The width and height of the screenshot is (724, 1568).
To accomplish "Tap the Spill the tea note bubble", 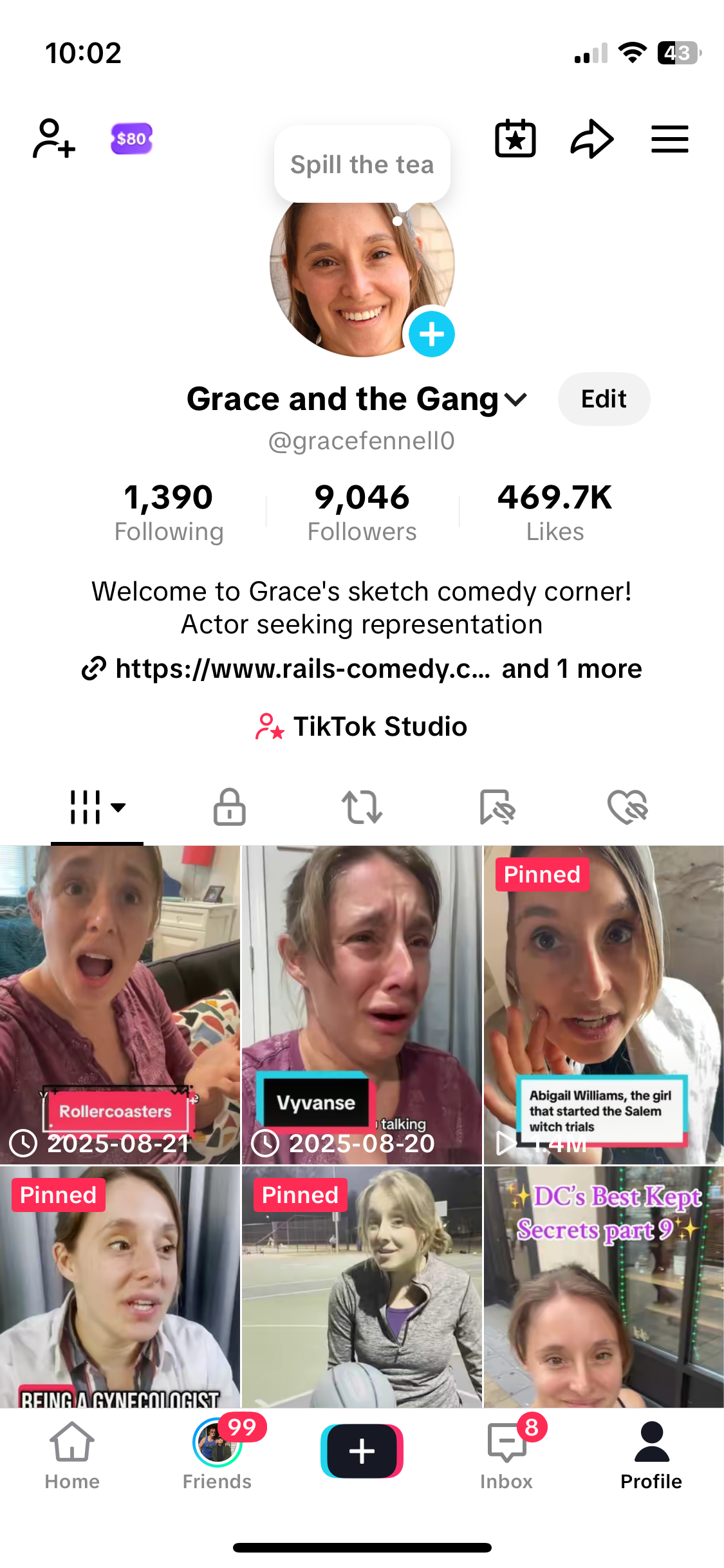I will tap(362, 165).
